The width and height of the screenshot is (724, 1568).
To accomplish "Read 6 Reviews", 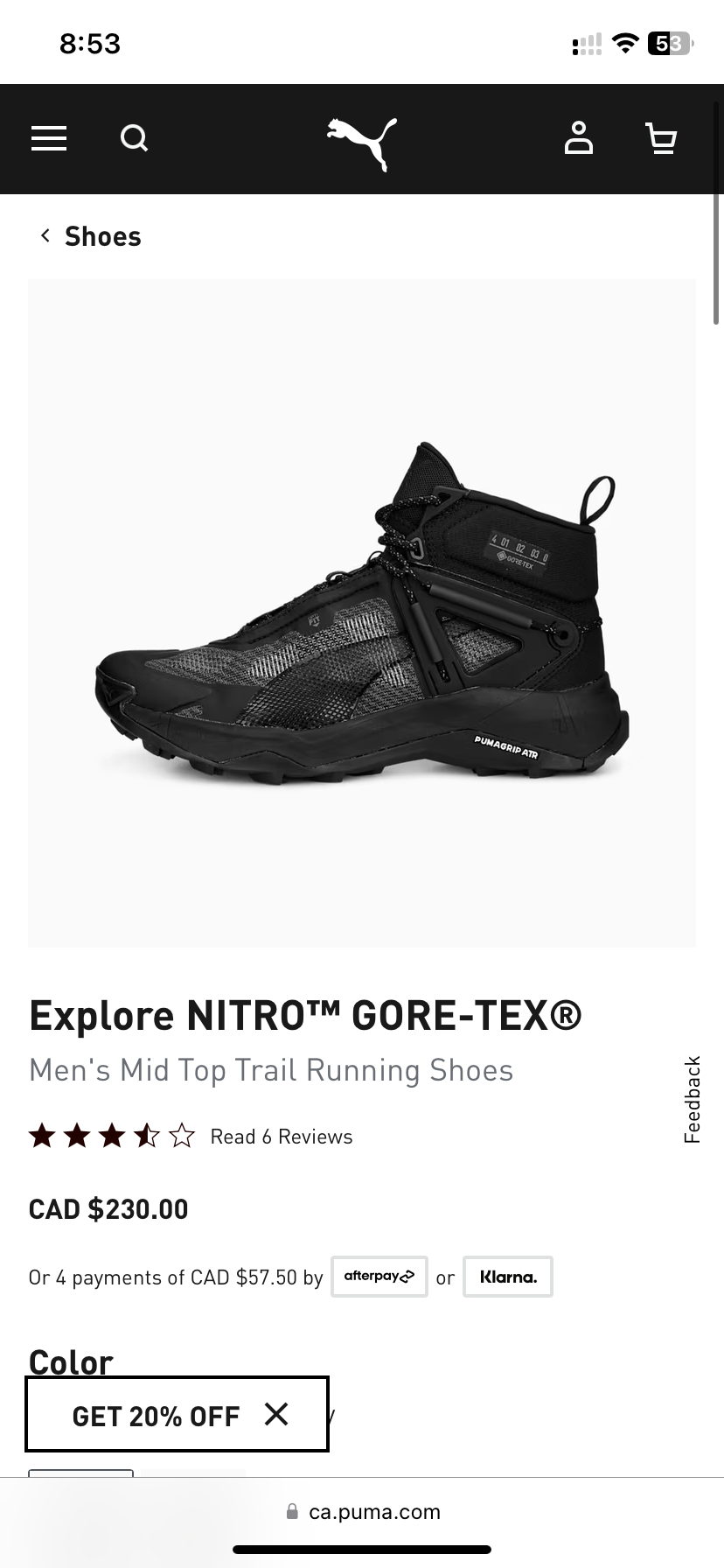I will click(282, 1137).
